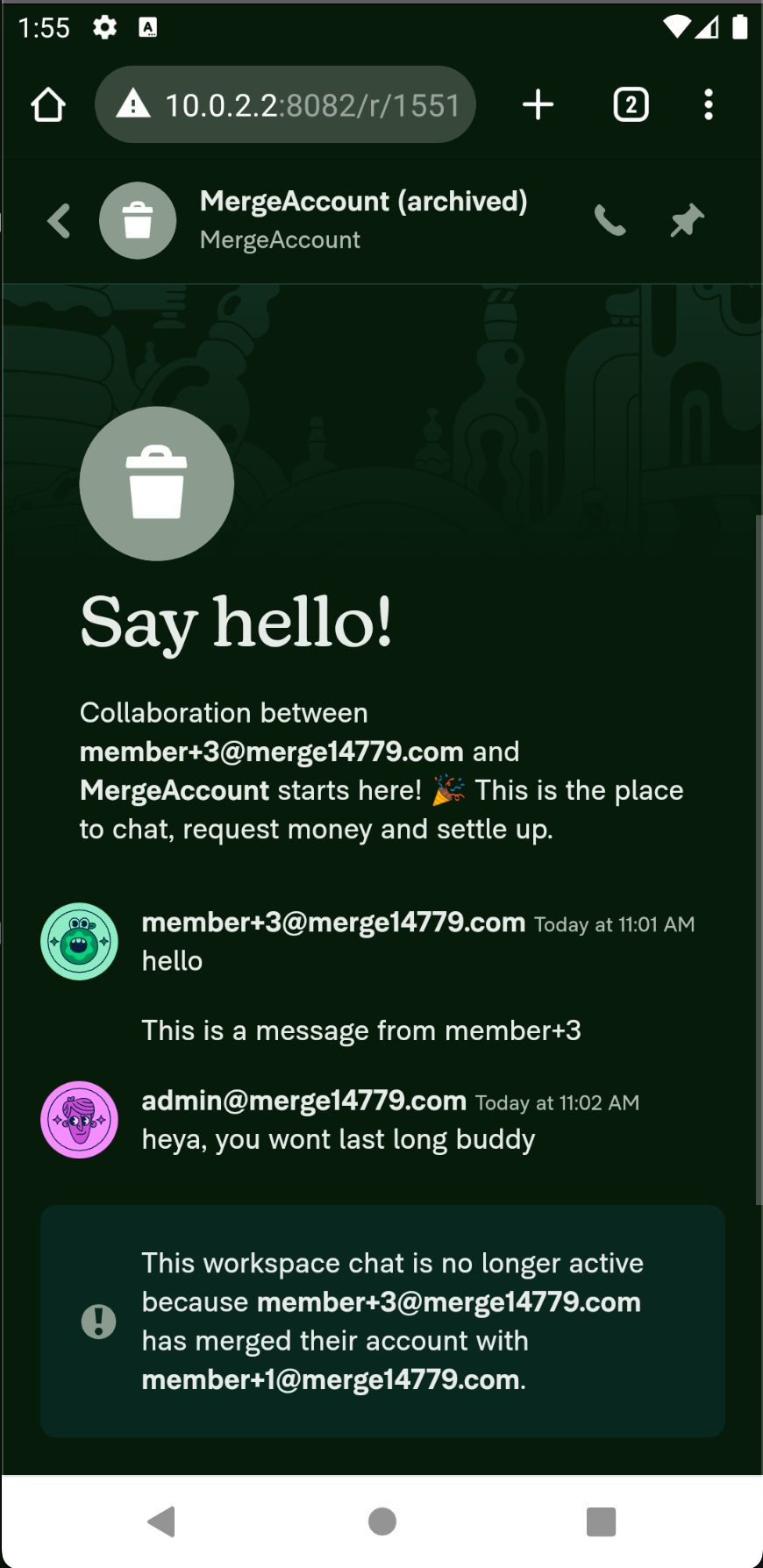
Task: Open the large trash can workspace avatar
Action: (156, 483)
